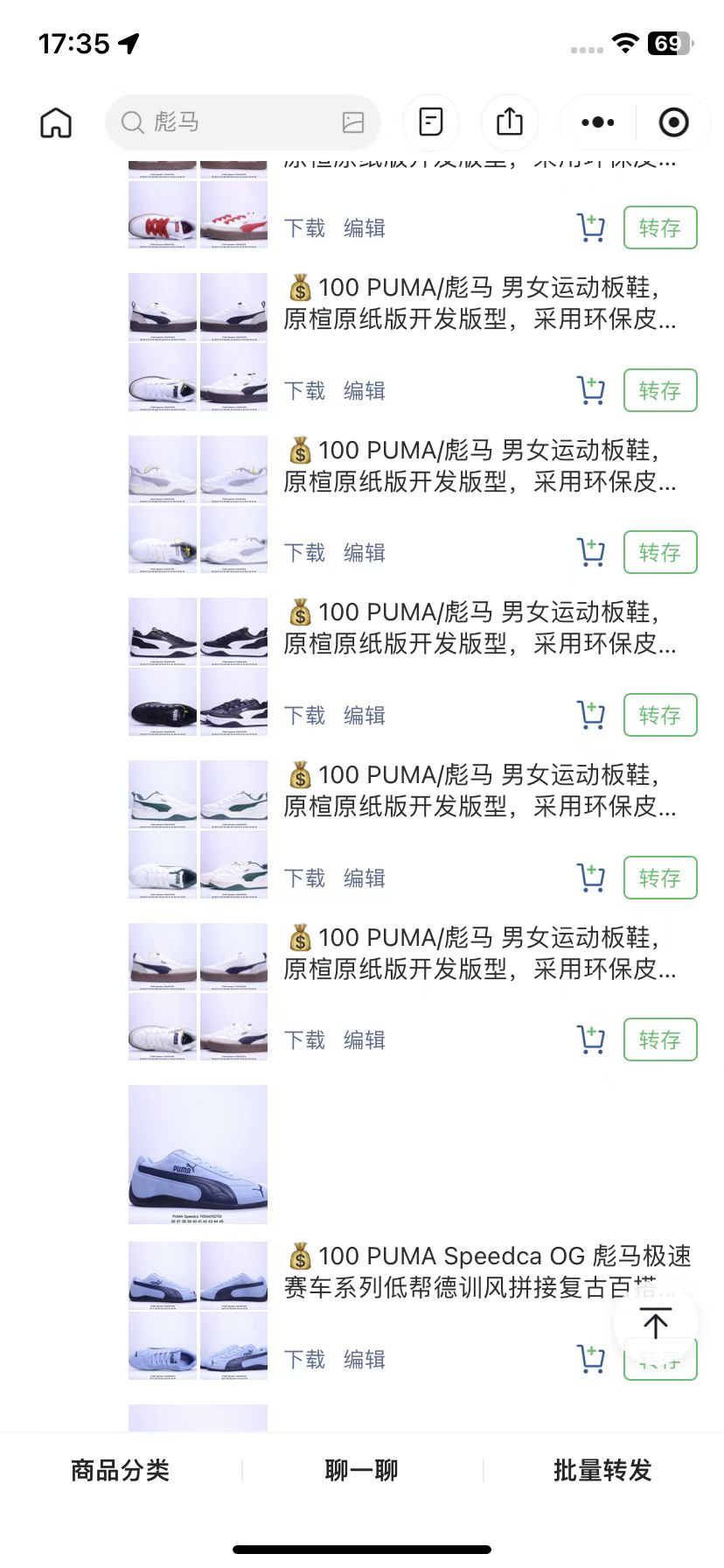Open the large light-blue PUMA shoe image
Image resolution: width=724 pixels, height=1568 pixels.
coord(198,1154)
